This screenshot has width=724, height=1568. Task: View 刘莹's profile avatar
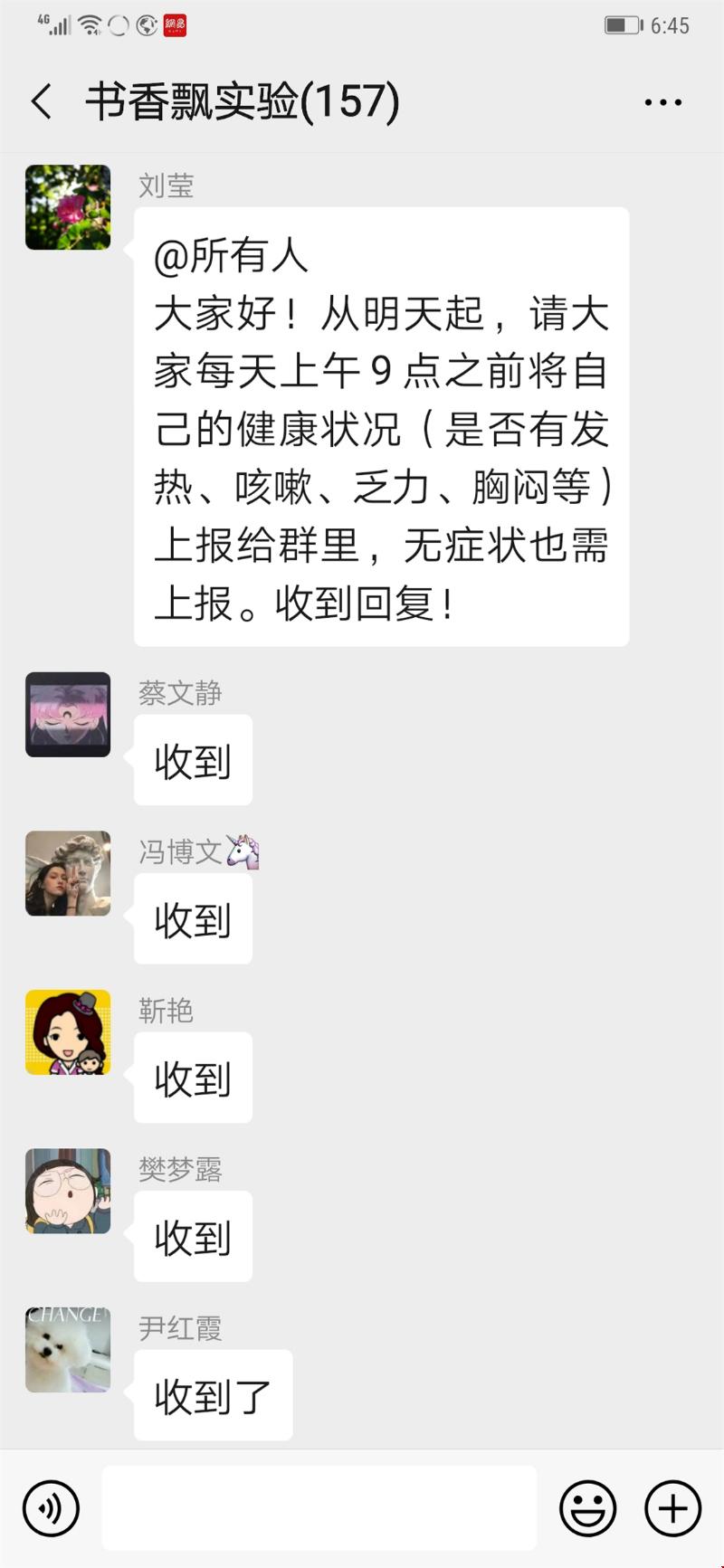coord(68,207)
